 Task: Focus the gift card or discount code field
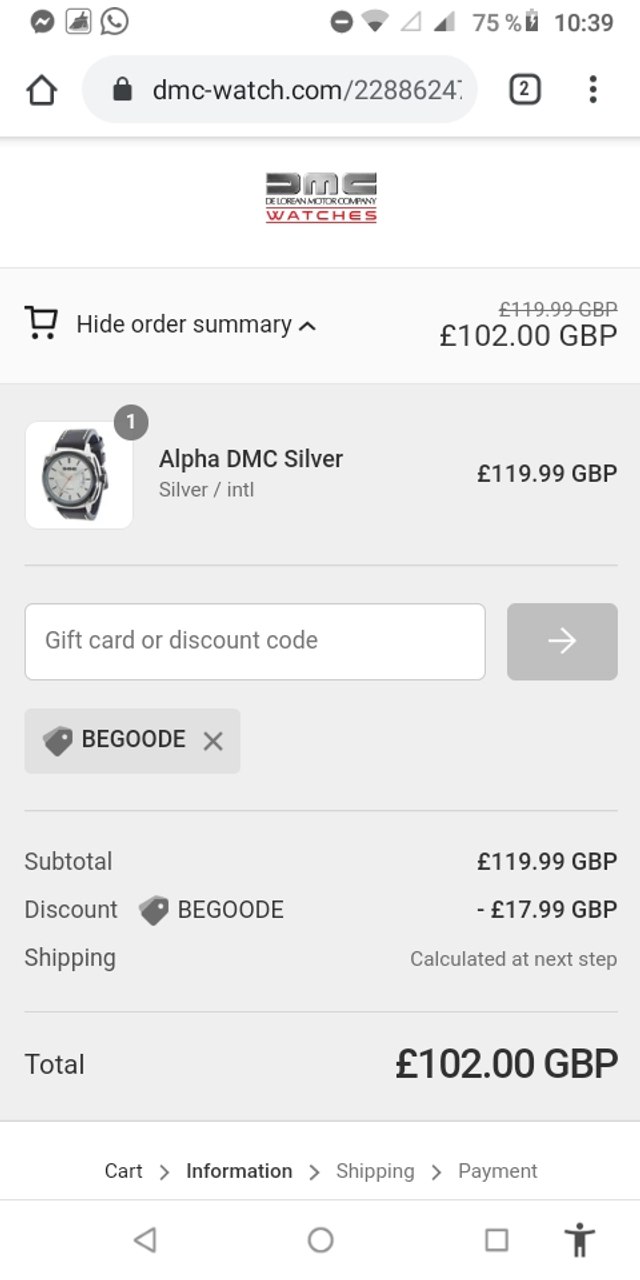point(255,641)
